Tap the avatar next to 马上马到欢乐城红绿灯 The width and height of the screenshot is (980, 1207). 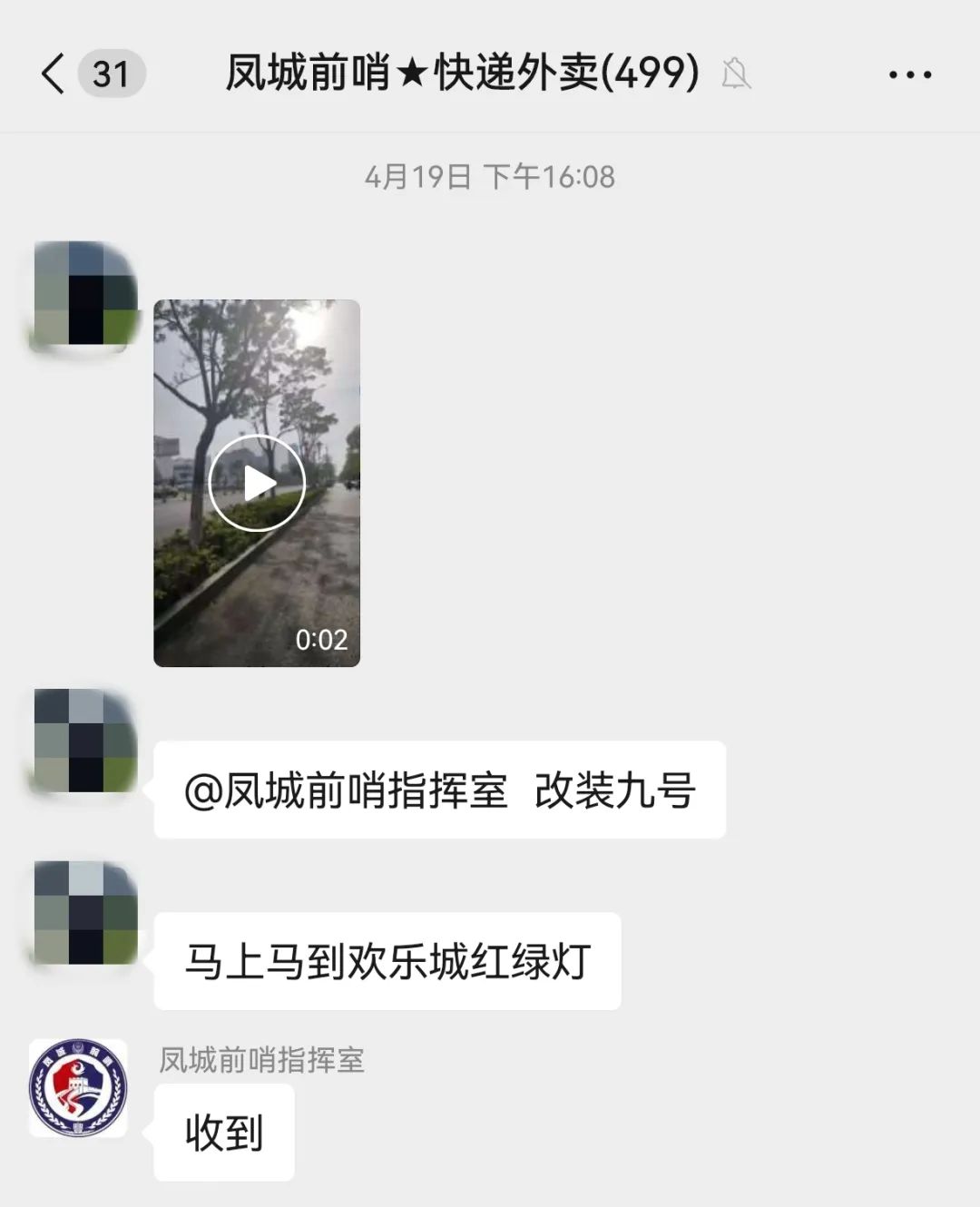[85, 912]
